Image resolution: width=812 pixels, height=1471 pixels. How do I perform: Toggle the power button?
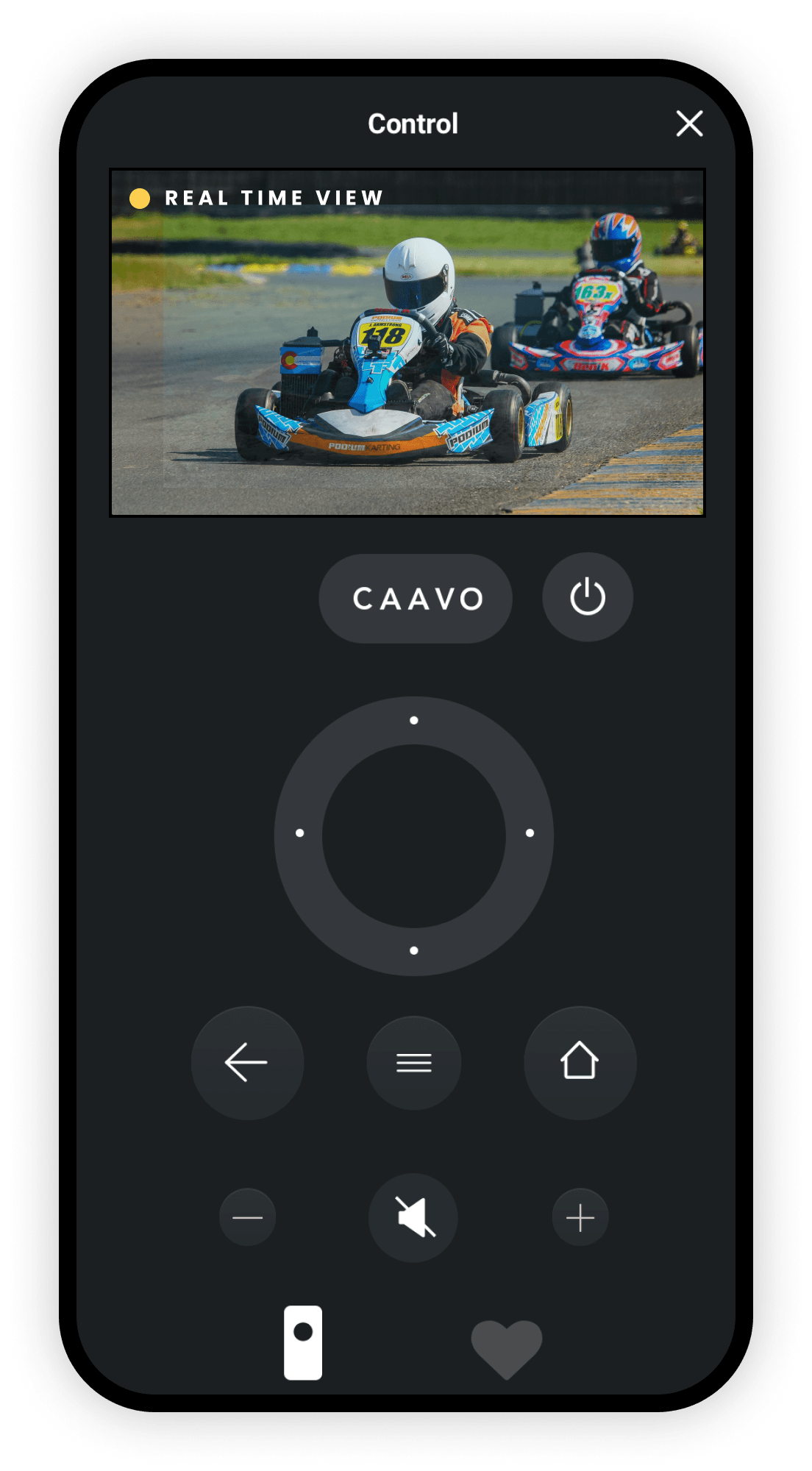[588, 597]
